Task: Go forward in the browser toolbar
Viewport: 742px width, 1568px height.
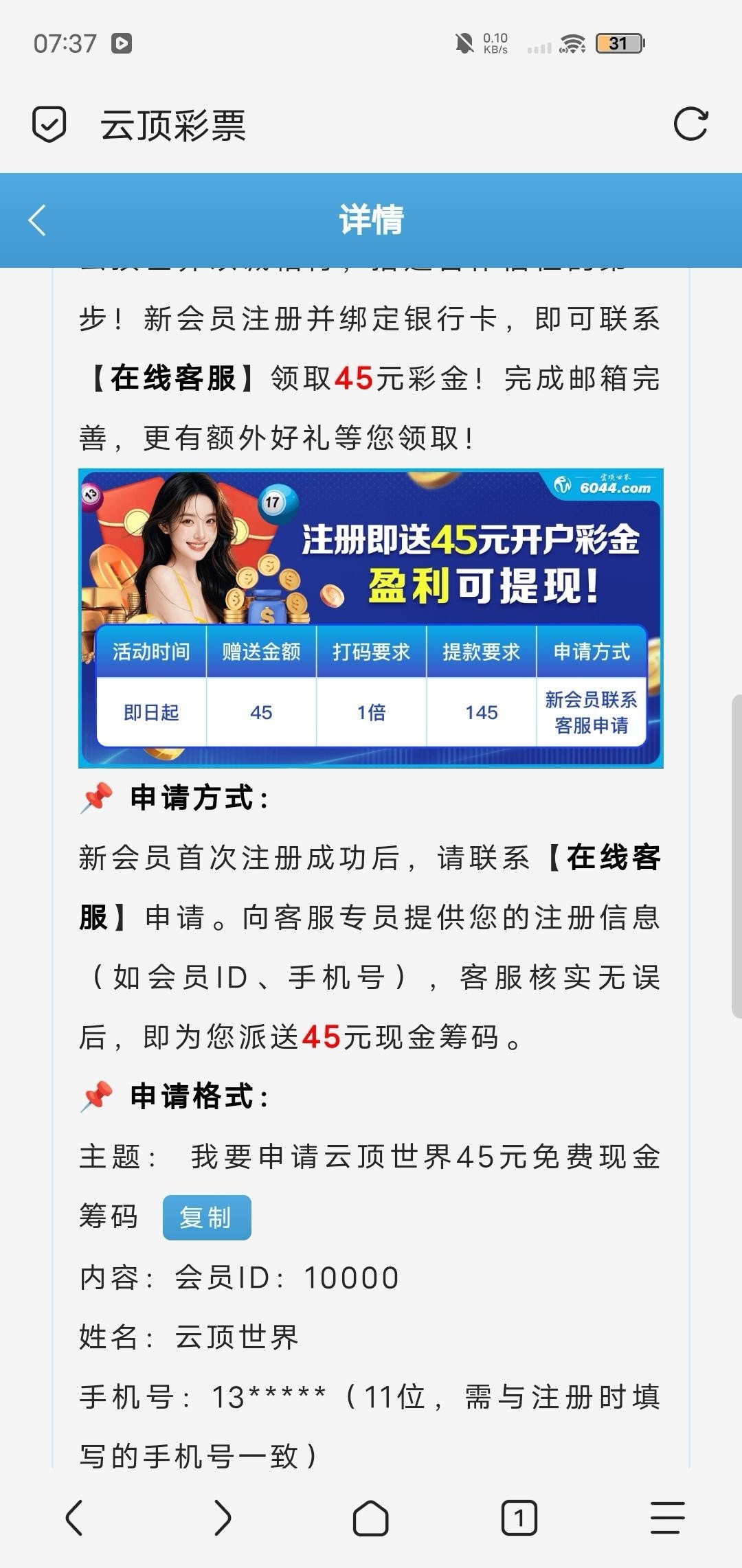Action: pos(223,1517)
